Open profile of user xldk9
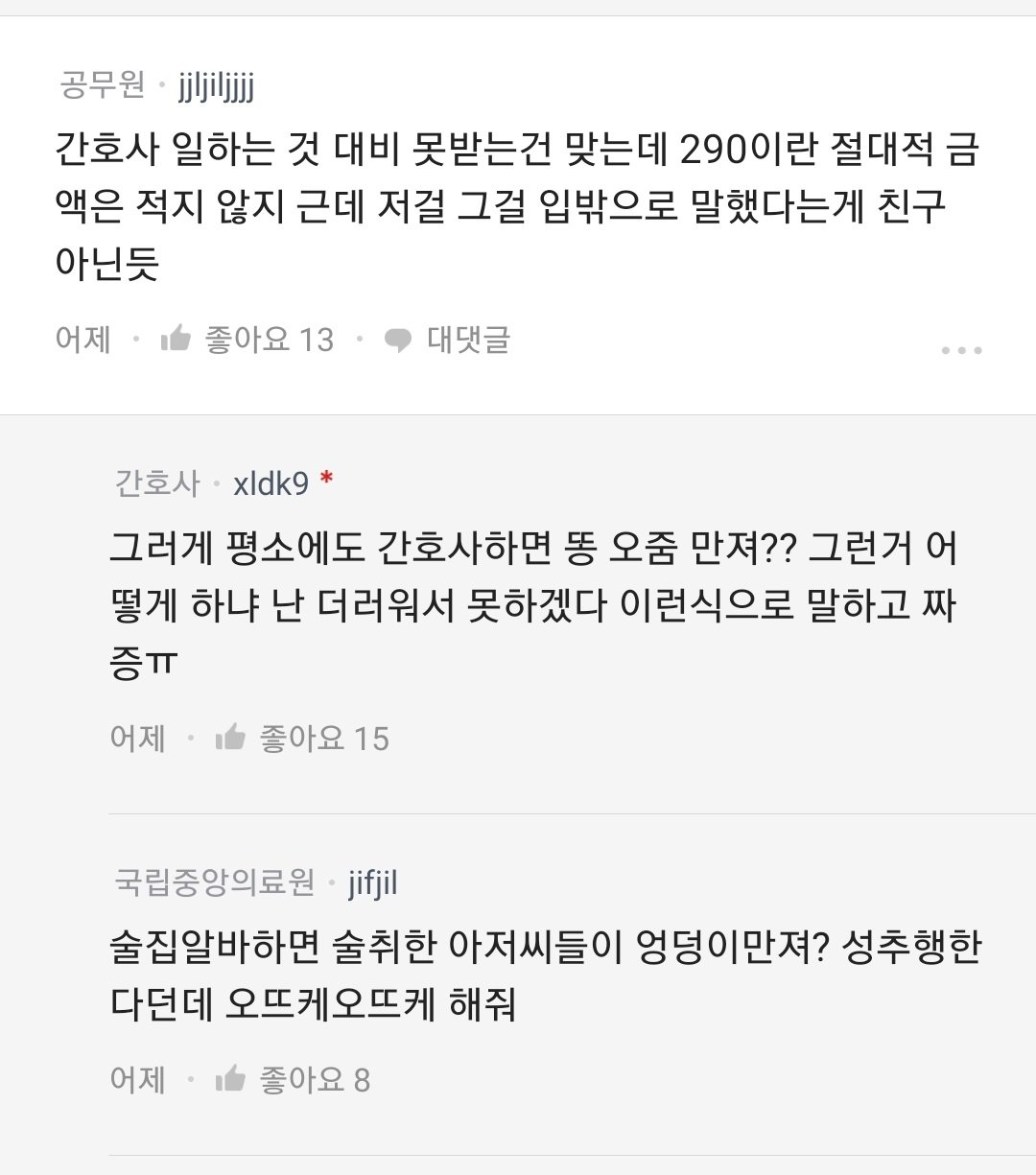Screen dimensions: 1036x1175 (271, 483)
